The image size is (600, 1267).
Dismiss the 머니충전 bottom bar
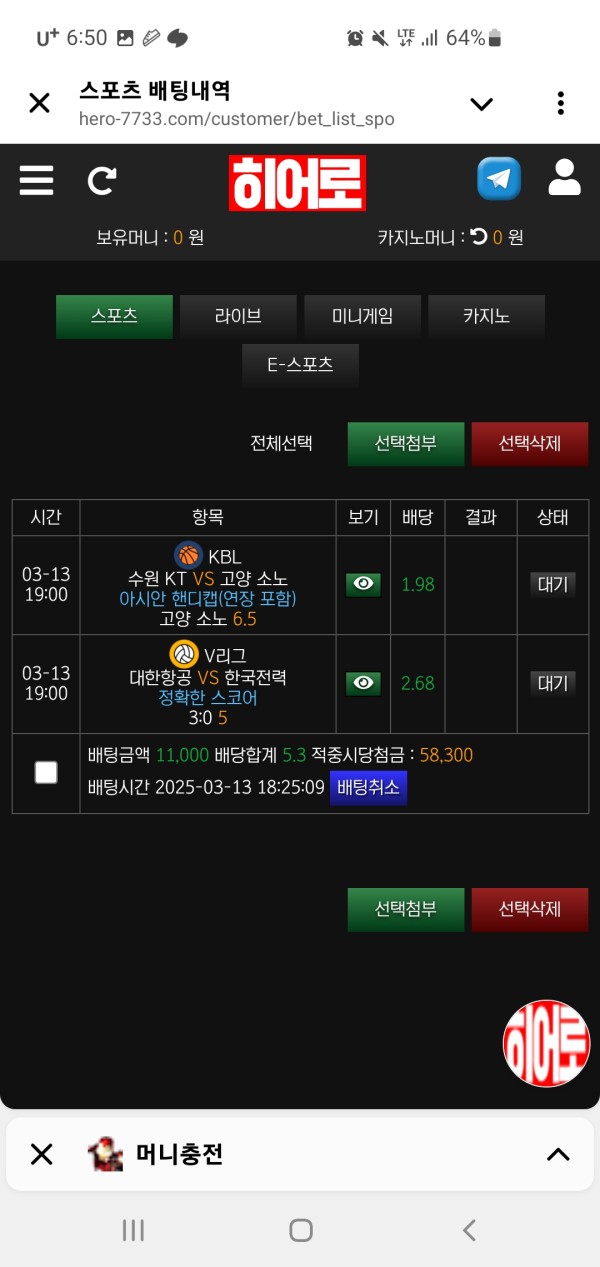coord(41,1155)
